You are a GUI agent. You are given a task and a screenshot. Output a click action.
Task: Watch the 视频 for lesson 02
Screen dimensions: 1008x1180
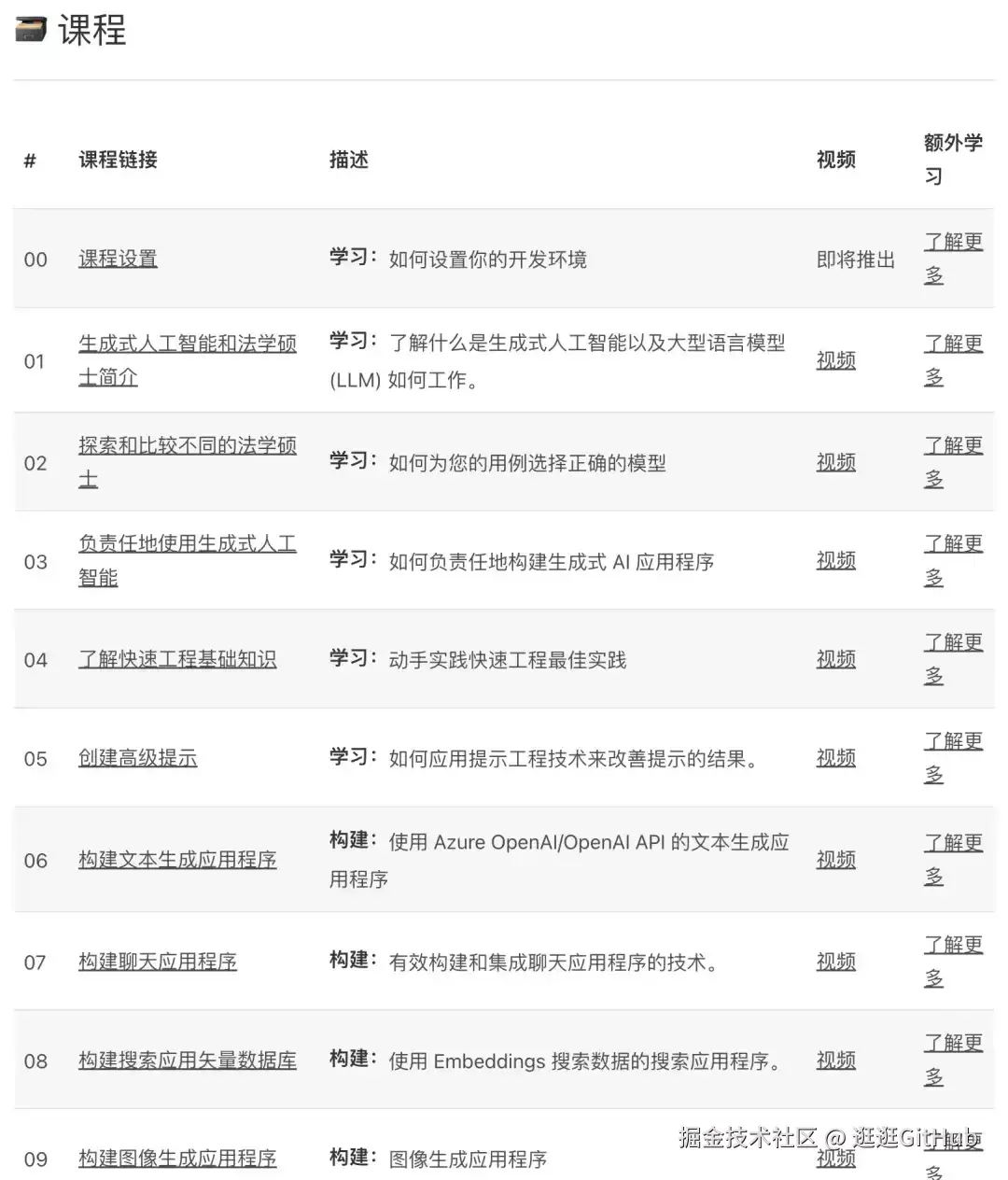coord(835,462)
